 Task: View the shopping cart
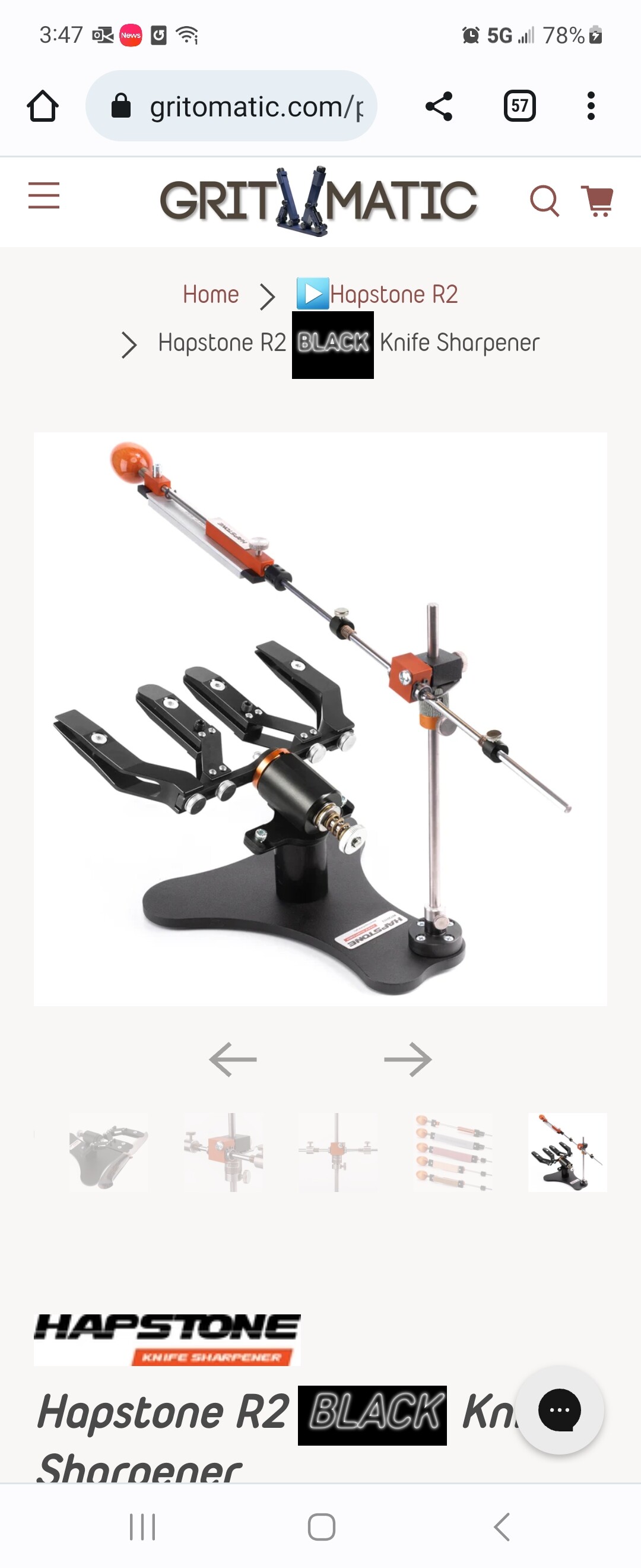tap(597, 201)
